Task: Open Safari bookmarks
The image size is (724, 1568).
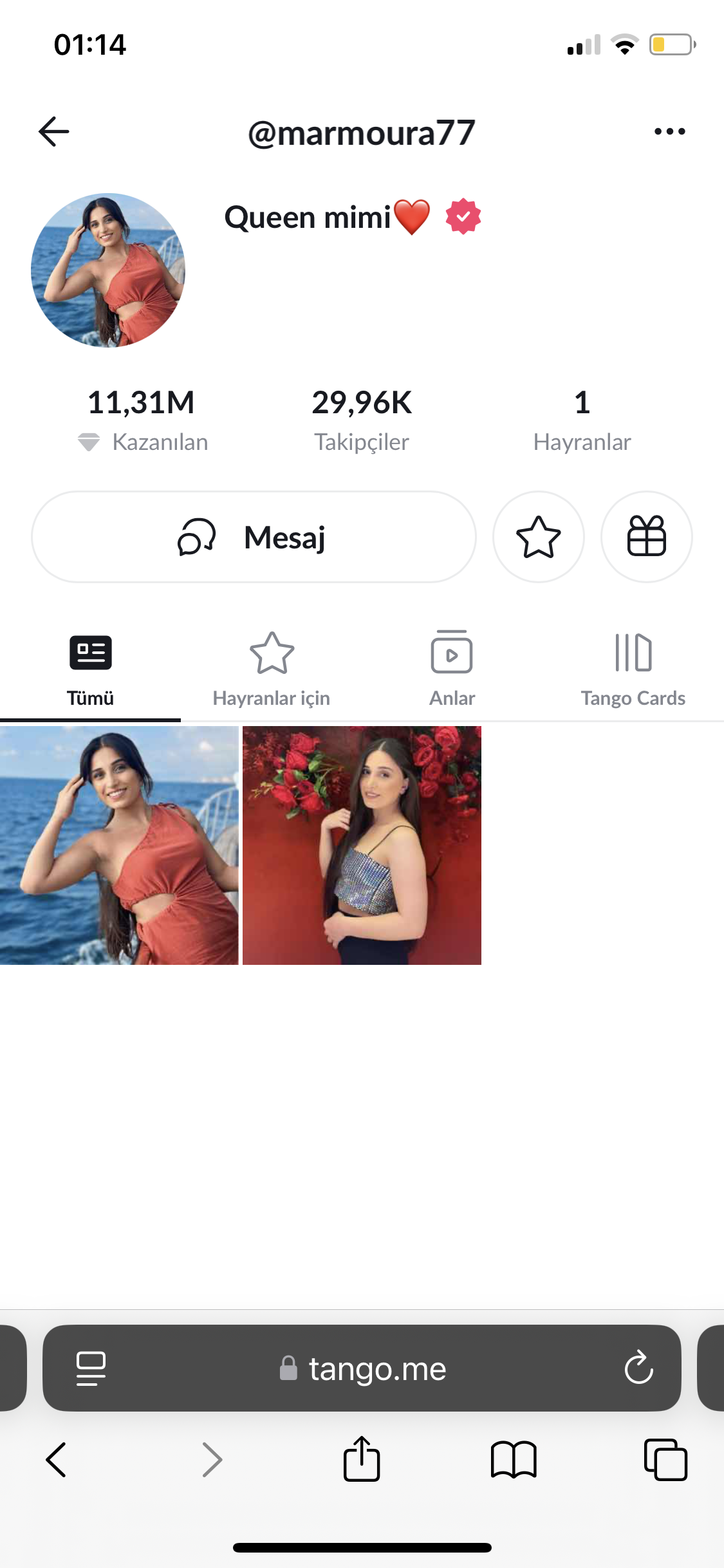Action: [513, 1459]
